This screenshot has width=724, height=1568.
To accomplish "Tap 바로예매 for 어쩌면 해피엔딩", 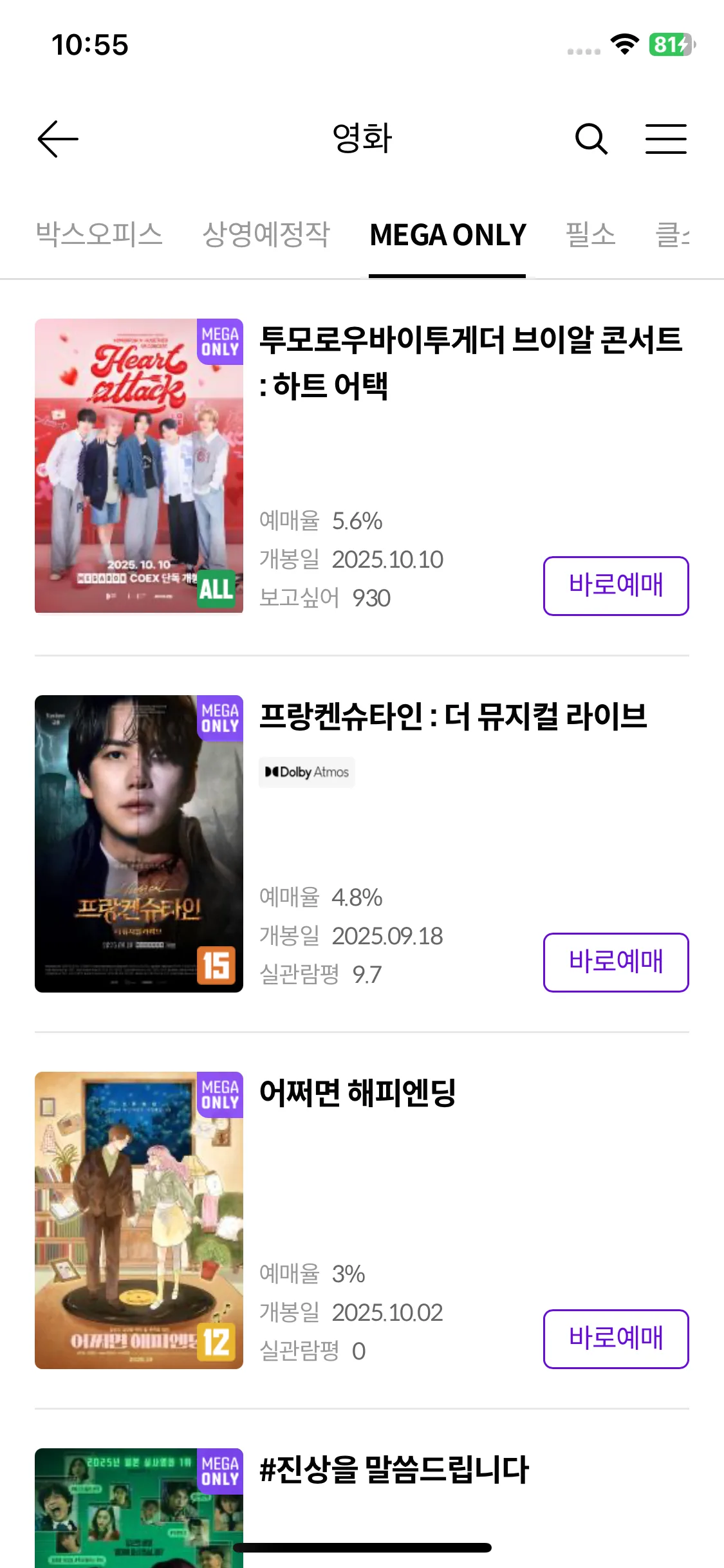I will pyautogui.click(x=615, y=1339).
